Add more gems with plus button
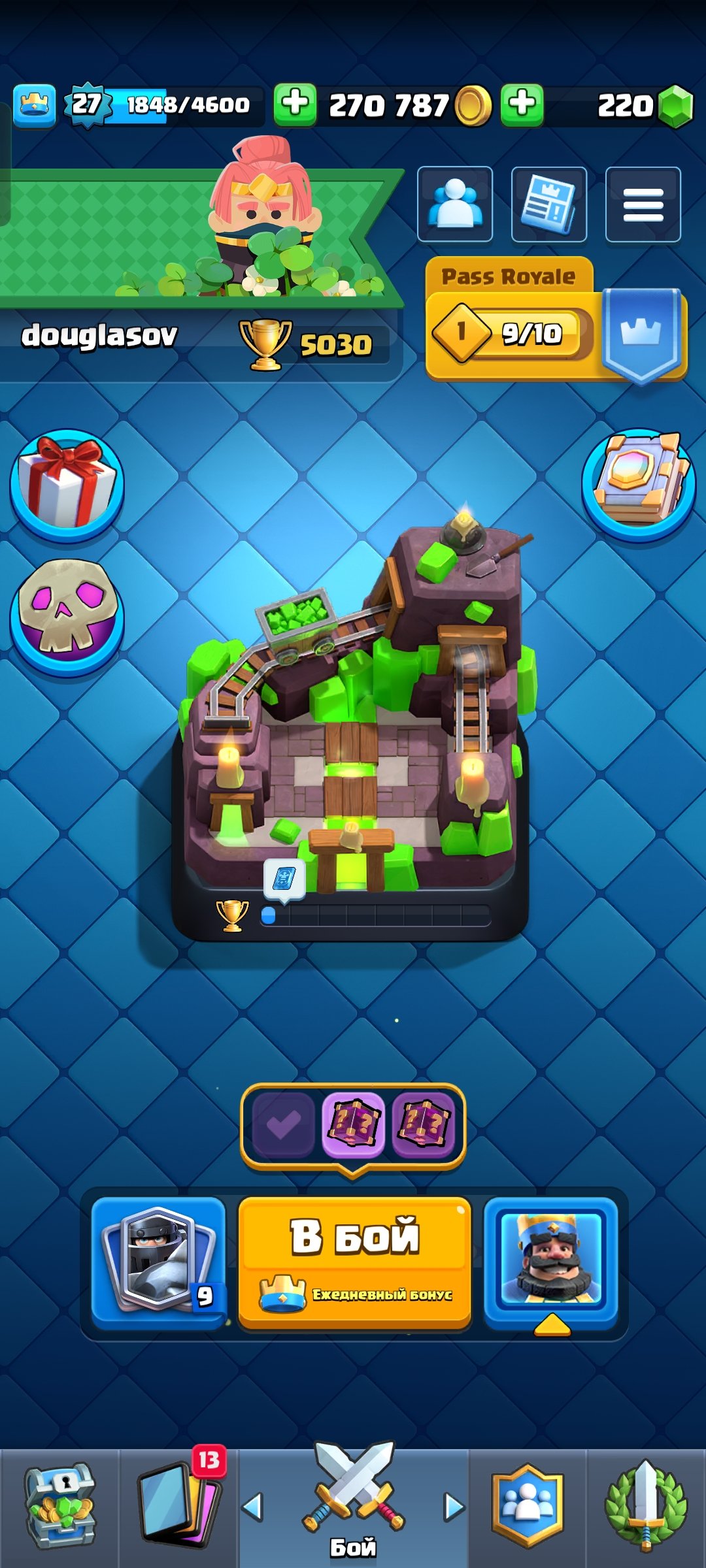 [522, 105]
